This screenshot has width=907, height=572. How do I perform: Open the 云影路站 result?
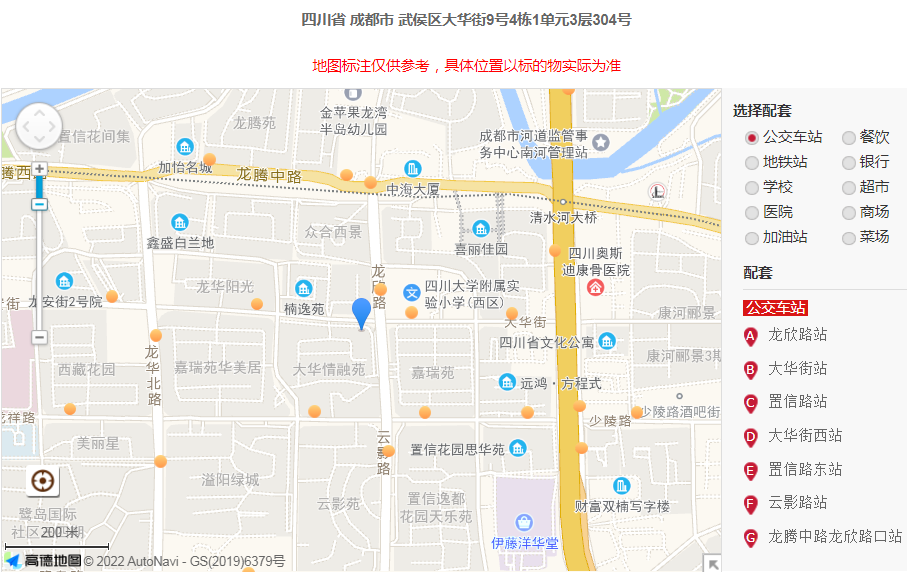pyautogui.click(x=797, y=503)
